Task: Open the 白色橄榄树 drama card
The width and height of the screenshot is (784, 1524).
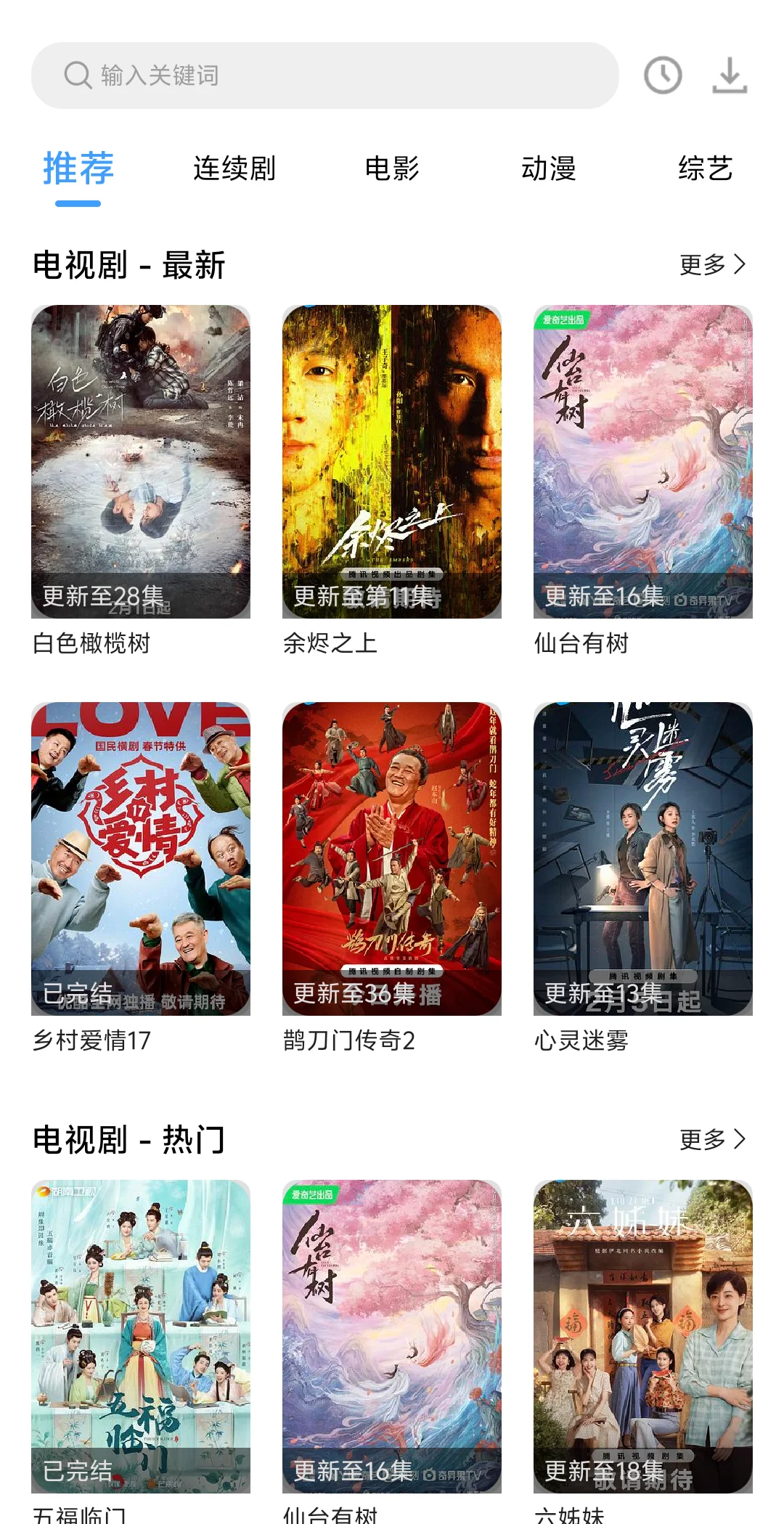Action: [x=141, y=462]
